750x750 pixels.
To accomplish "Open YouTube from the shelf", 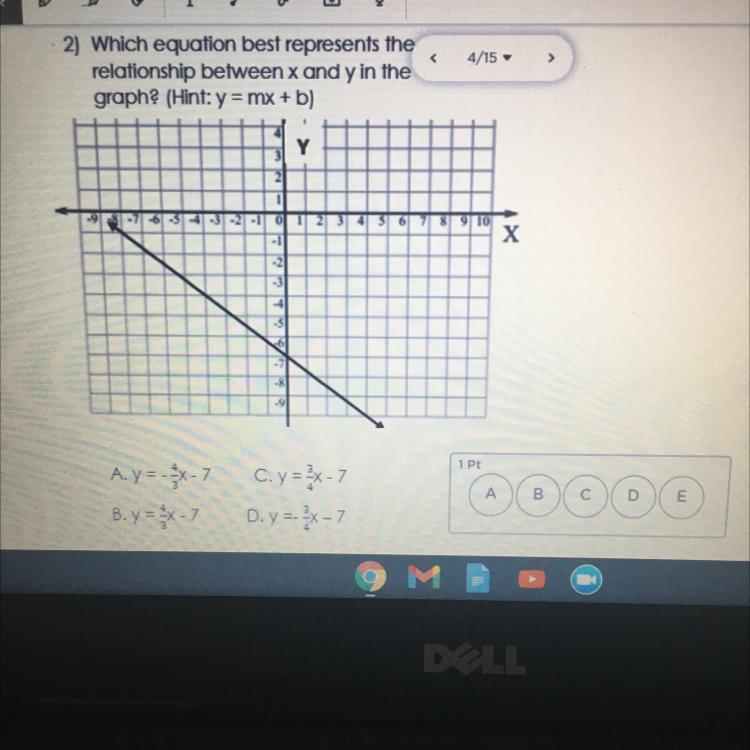I will [530, 579].
